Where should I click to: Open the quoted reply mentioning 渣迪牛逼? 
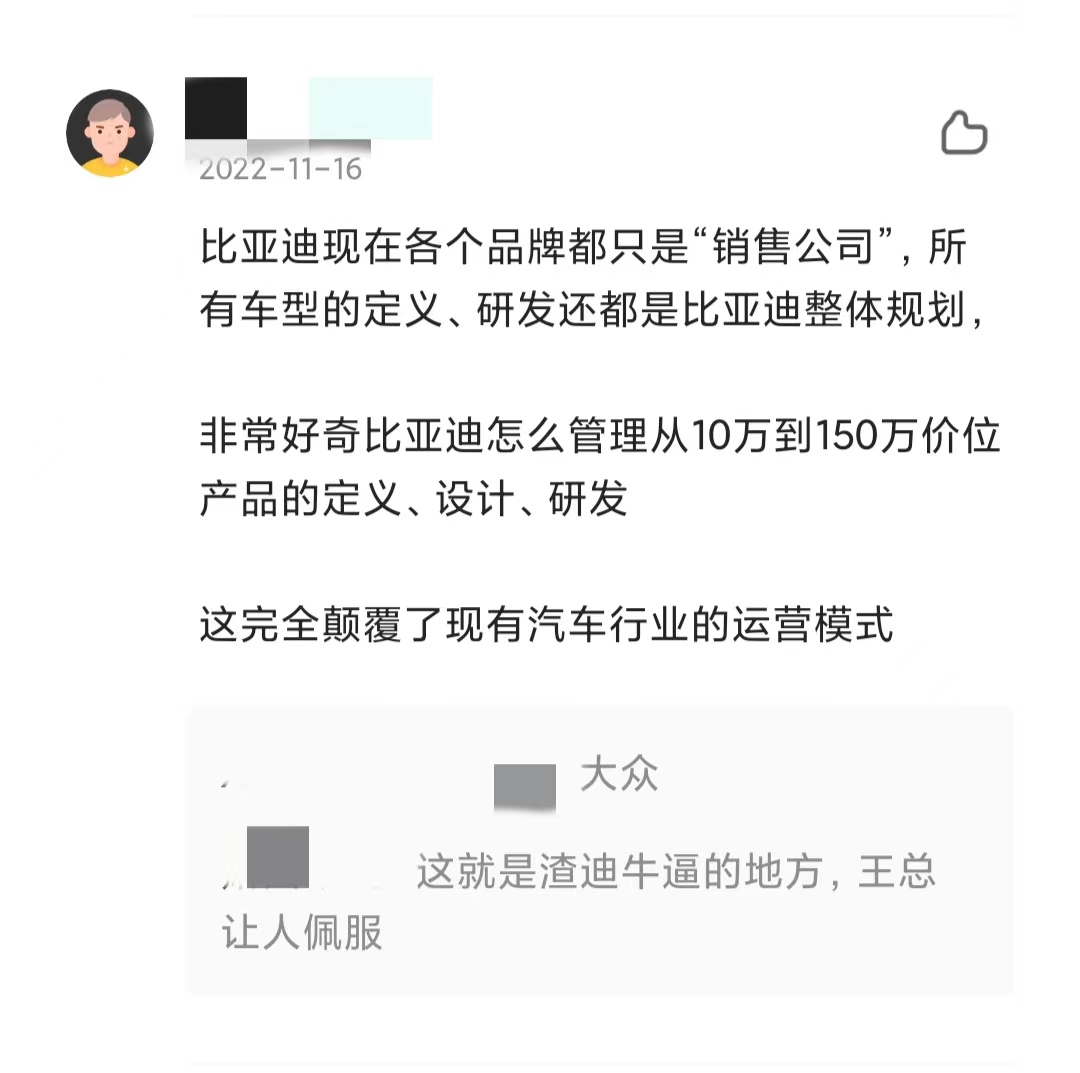point(600,872)
